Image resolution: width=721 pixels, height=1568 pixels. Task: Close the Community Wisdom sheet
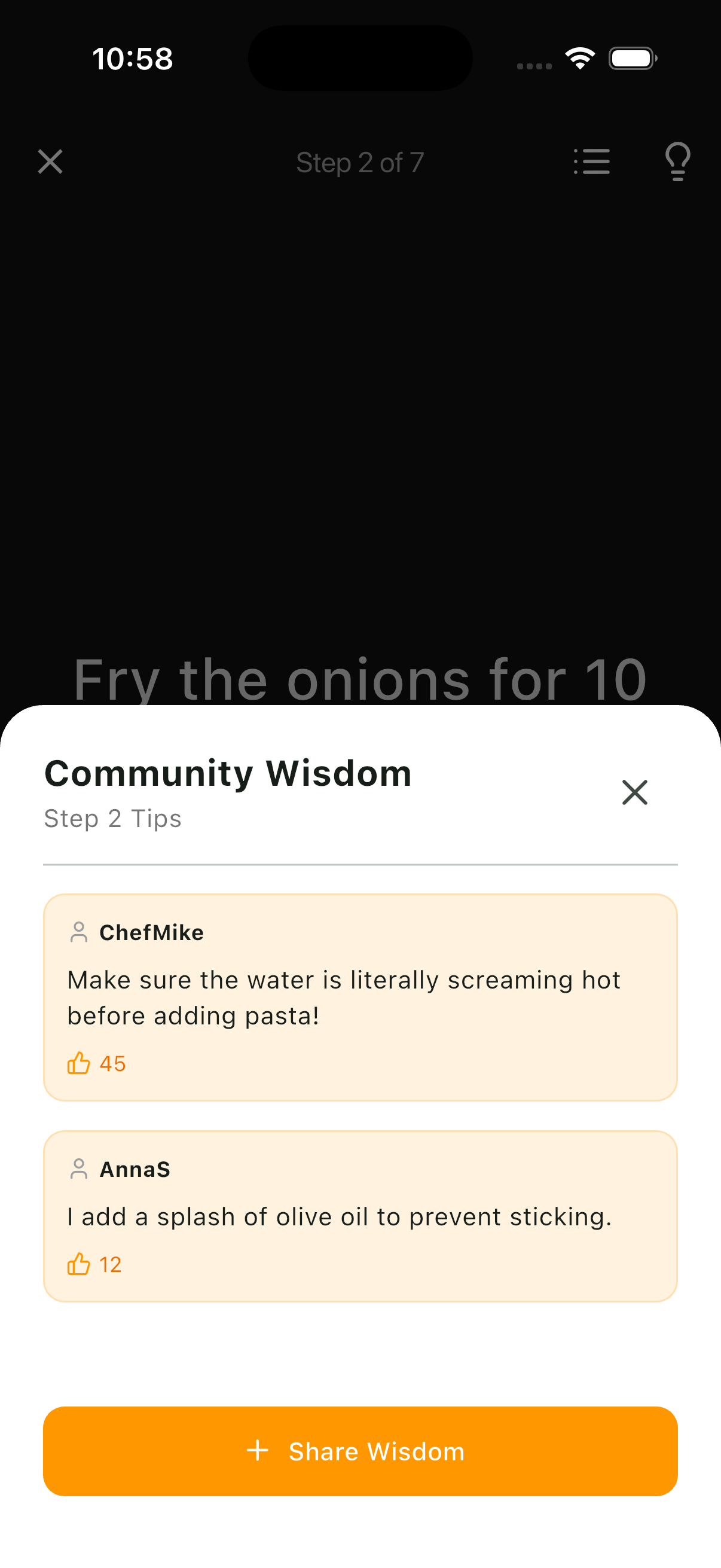634,792
